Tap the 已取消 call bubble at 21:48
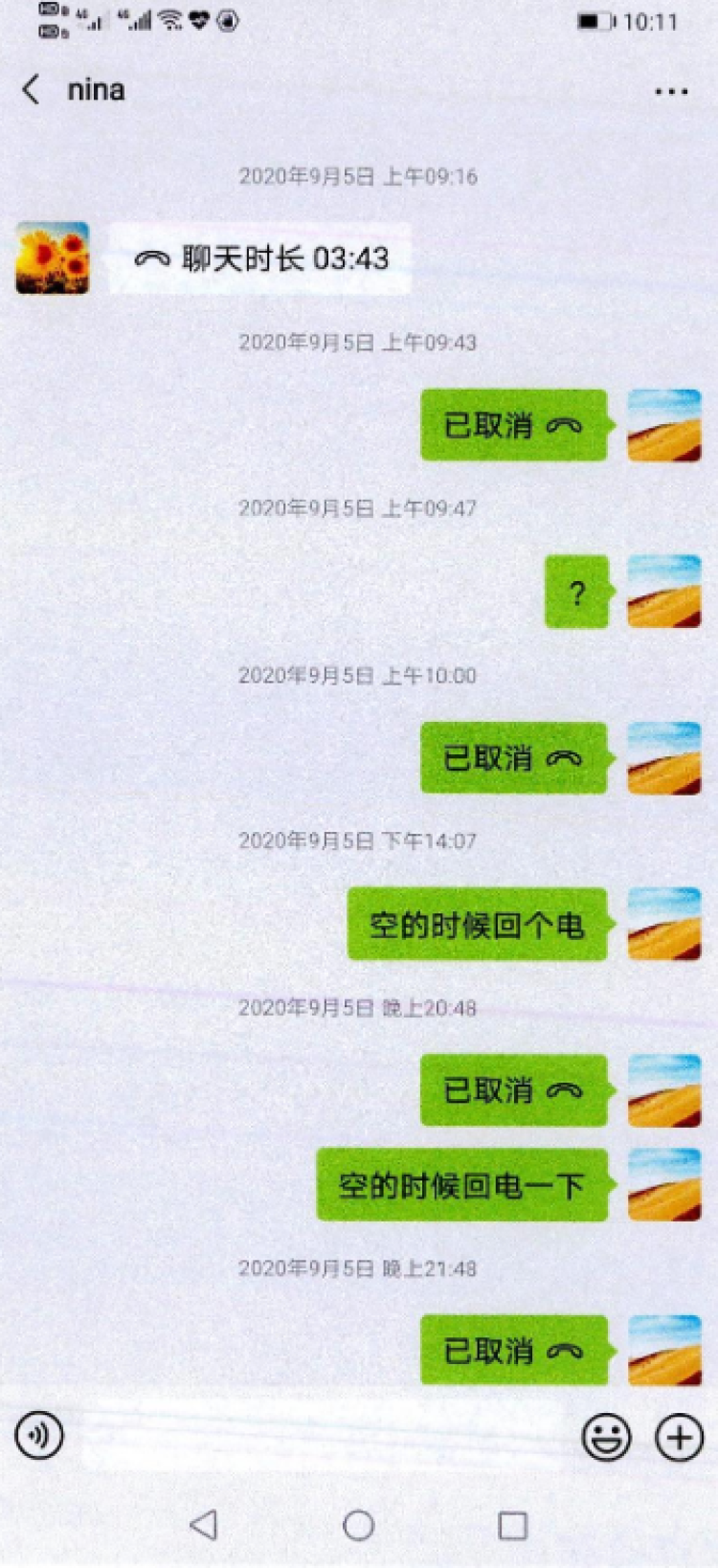This screenshot has height=1568, width=718. coord(514,1351)
